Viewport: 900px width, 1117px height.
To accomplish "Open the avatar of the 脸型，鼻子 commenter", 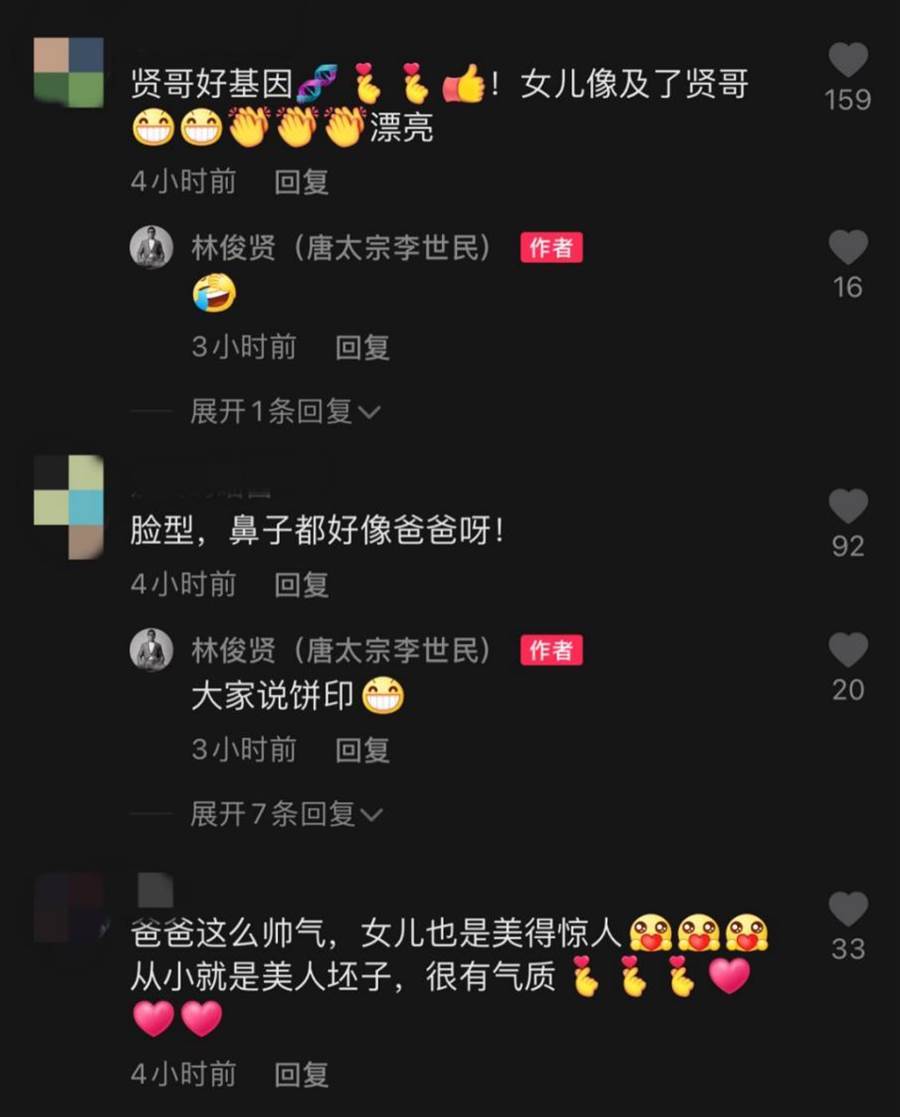I will pos(68,505).
